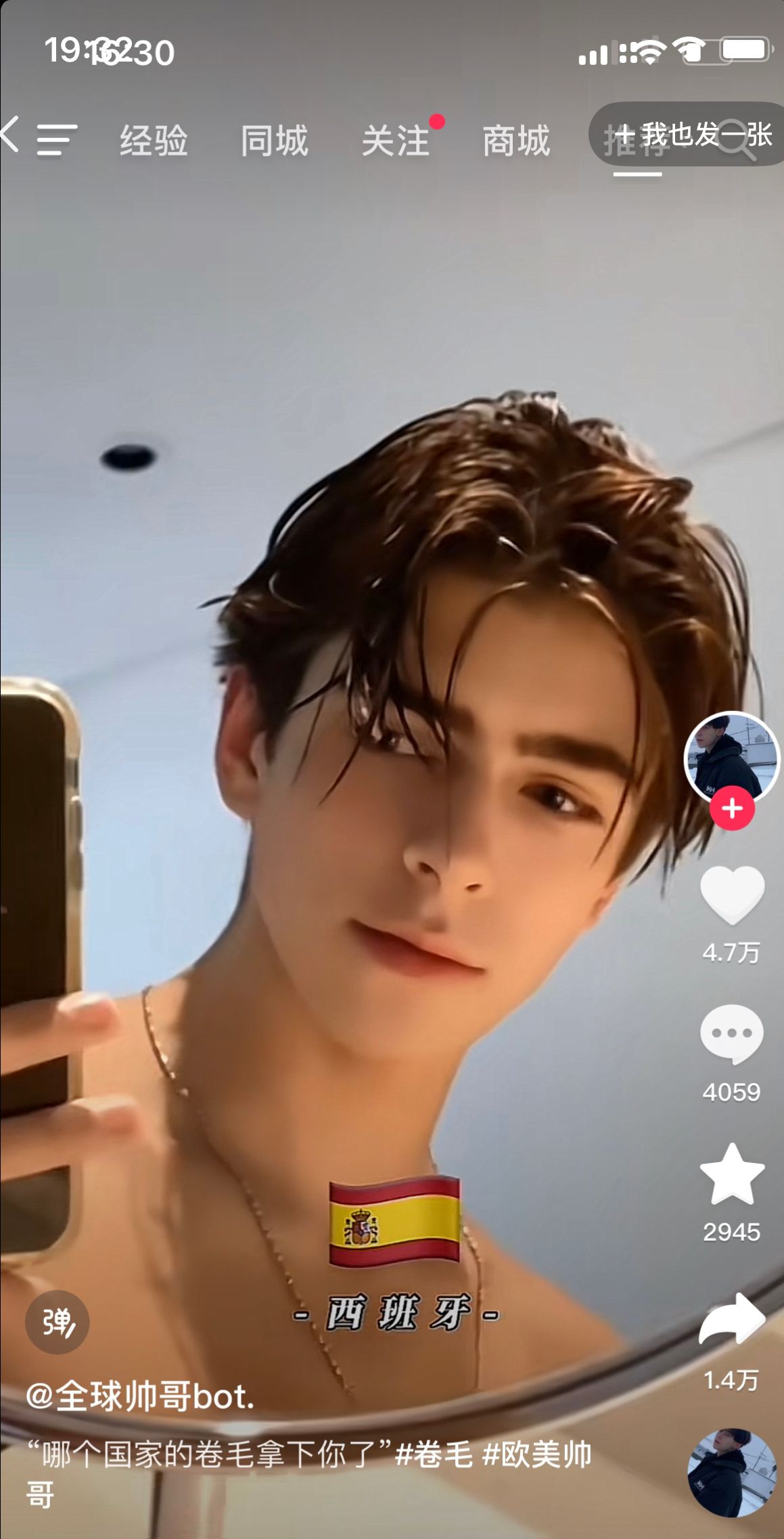Add video to favorites with star
Viewport: 784px width, 1539px height.
tap(732, 1175)
